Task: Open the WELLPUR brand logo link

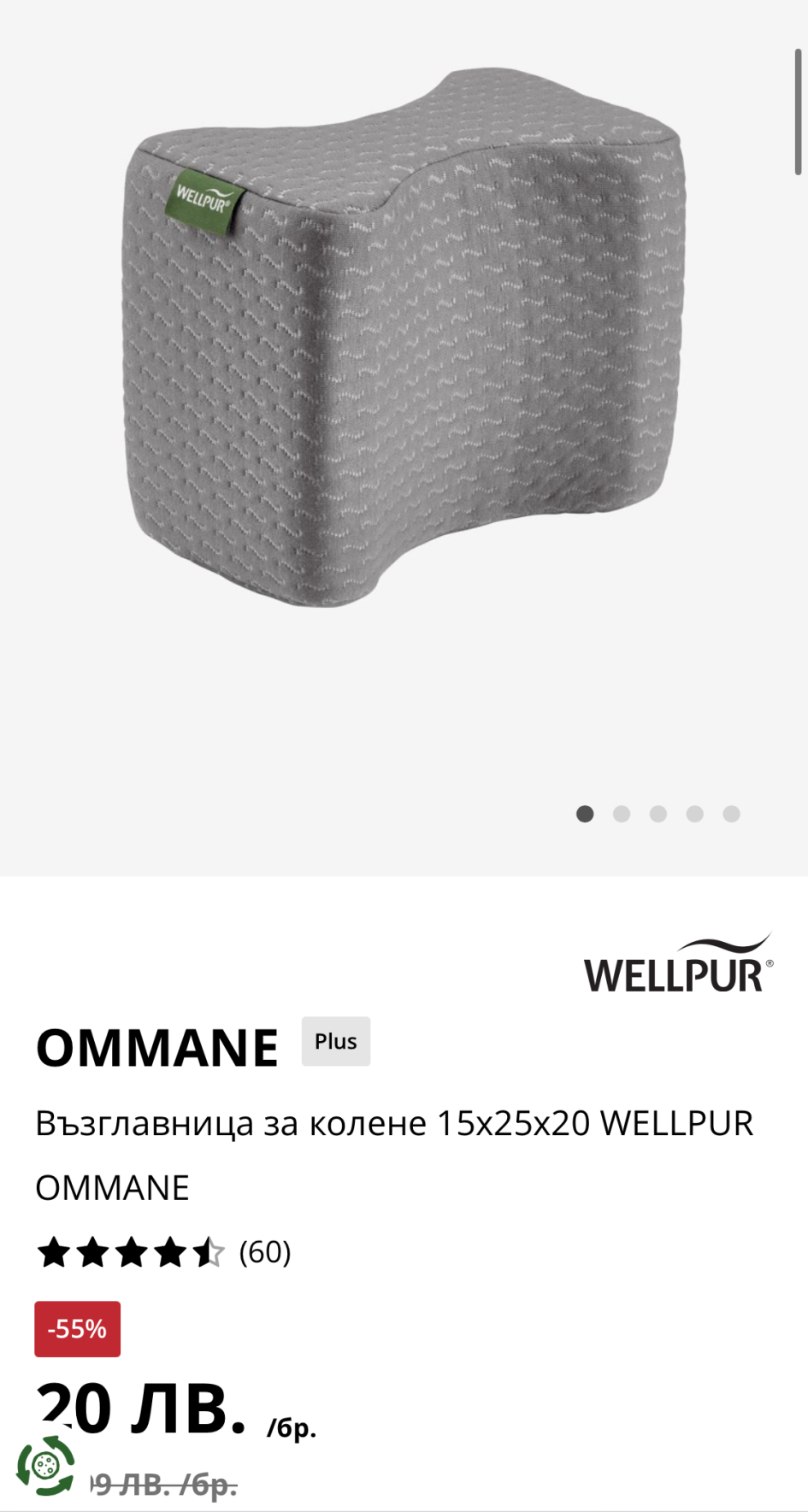Action: click(678, 963)
